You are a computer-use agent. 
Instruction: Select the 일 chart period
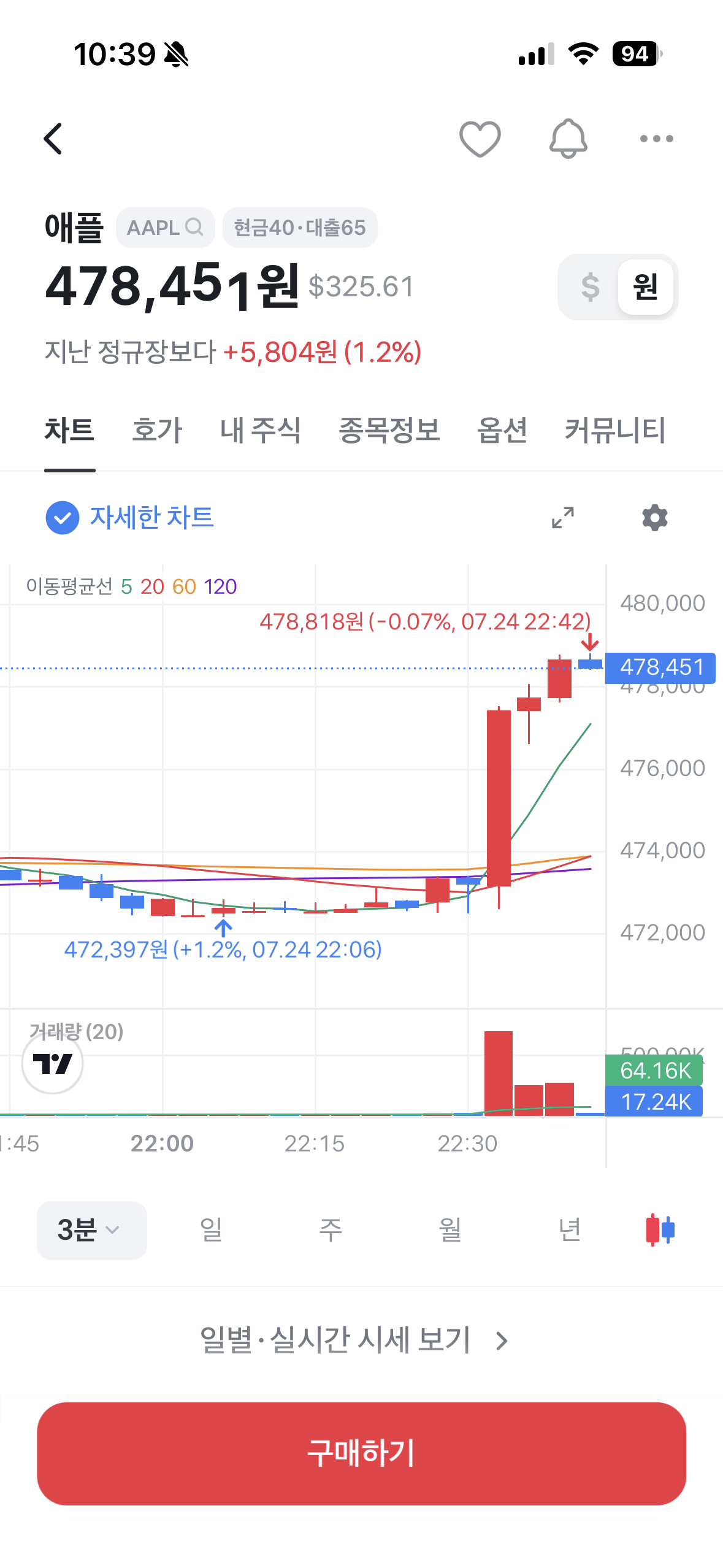pos(211,1230)
